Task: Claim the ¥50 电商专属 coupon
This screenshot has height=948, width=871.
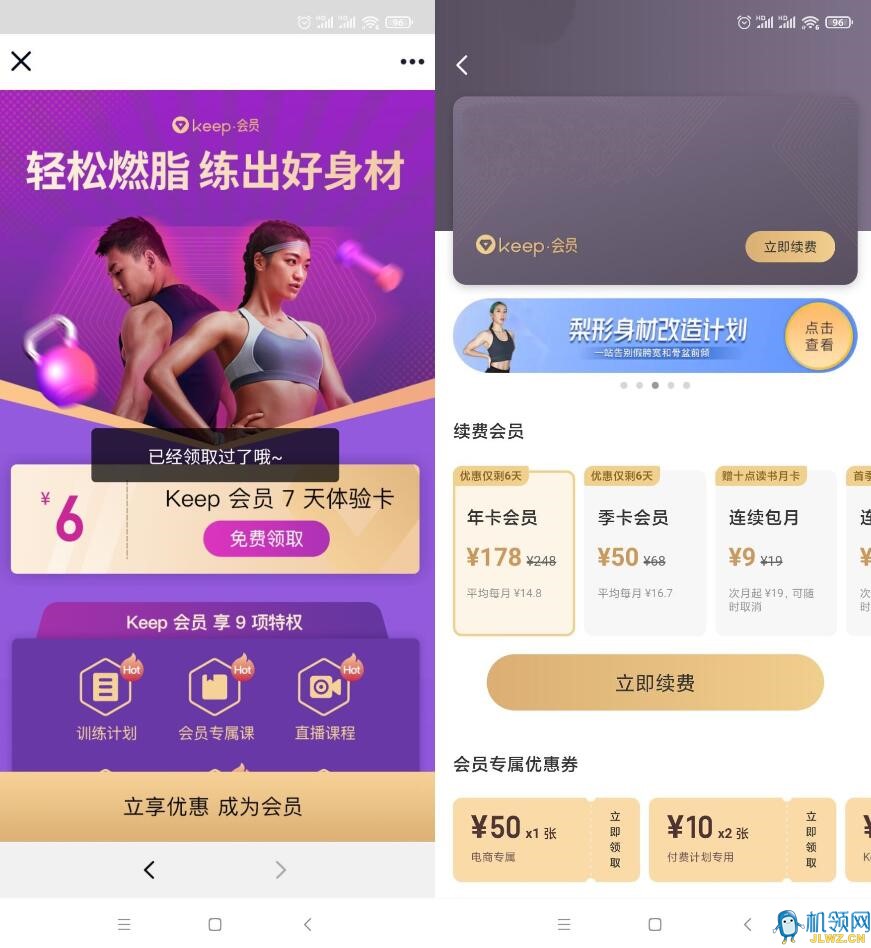Action: pyautogui.click(x=615, y=839)
